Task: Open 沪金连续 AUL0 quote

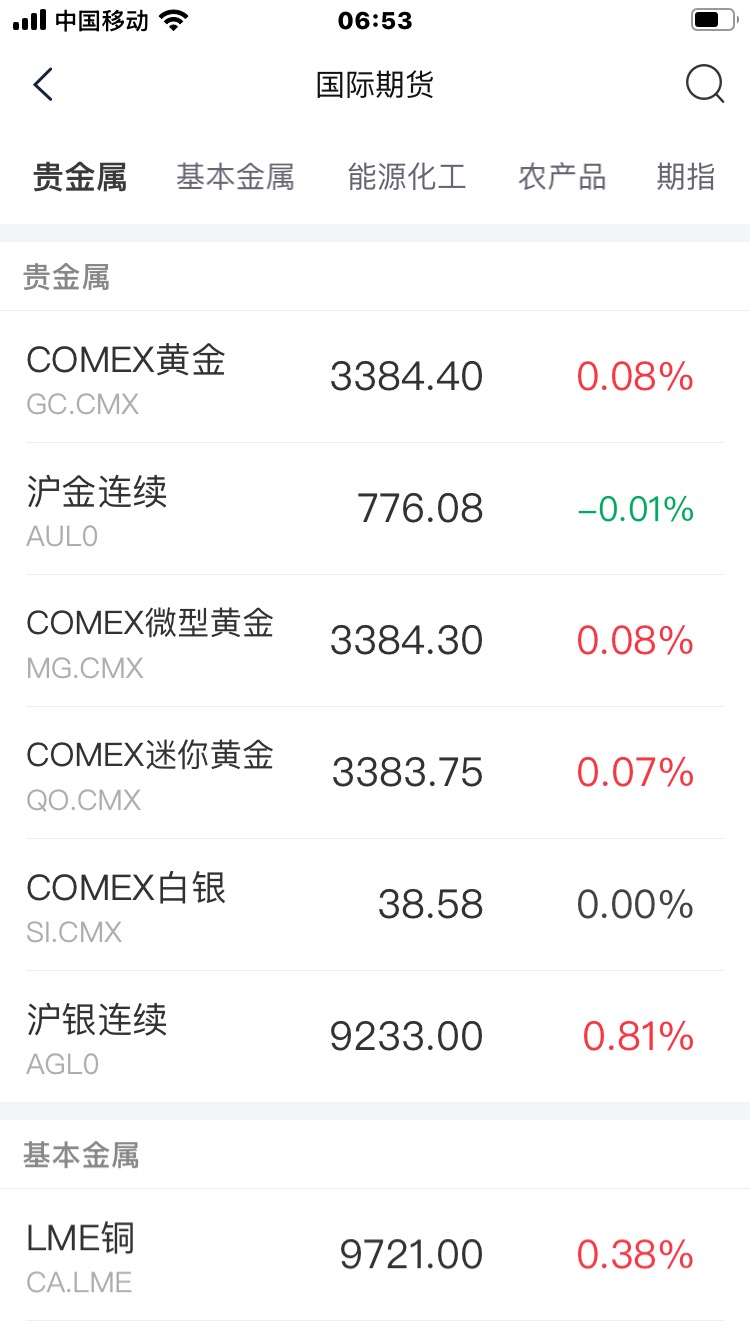Action: coord(375,509)
